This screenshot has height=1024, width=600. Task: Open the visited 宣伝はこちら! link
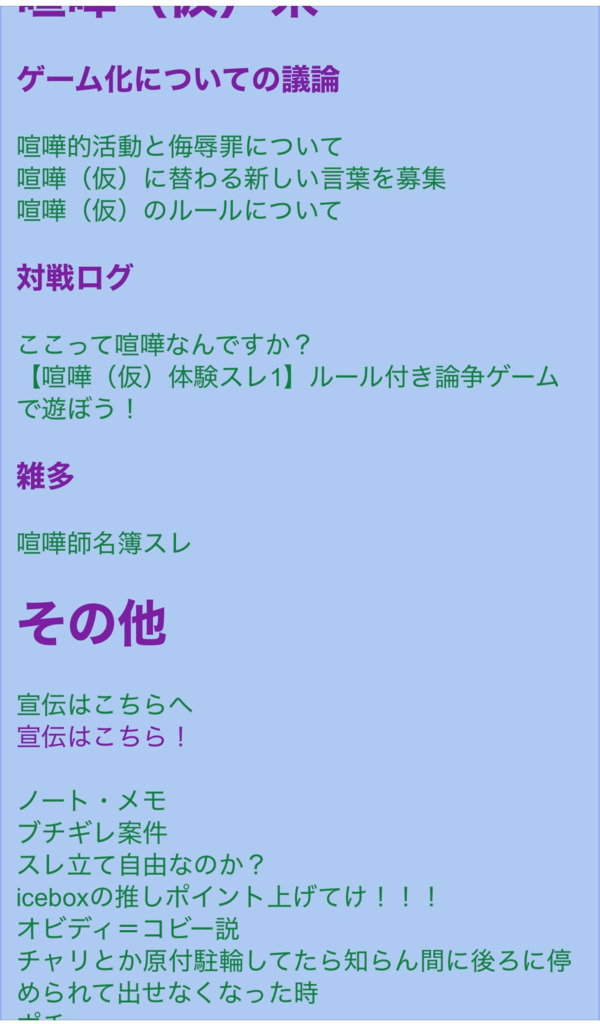pyautogui.click(x=103, y=737)
